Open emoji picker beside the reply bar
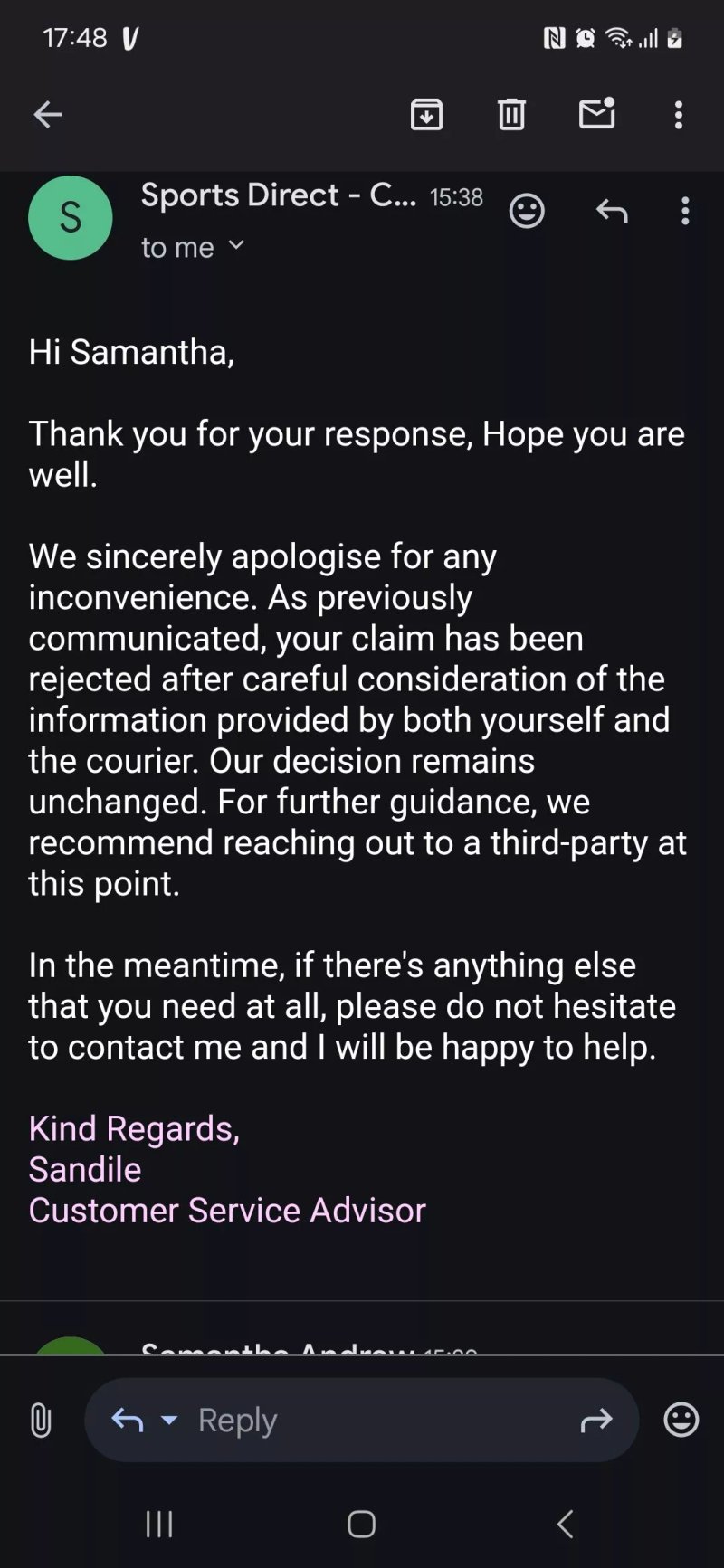Image resolution: width=724 pixels, height=1568 pixels. pyautogui.click(x=681, y=1420)
